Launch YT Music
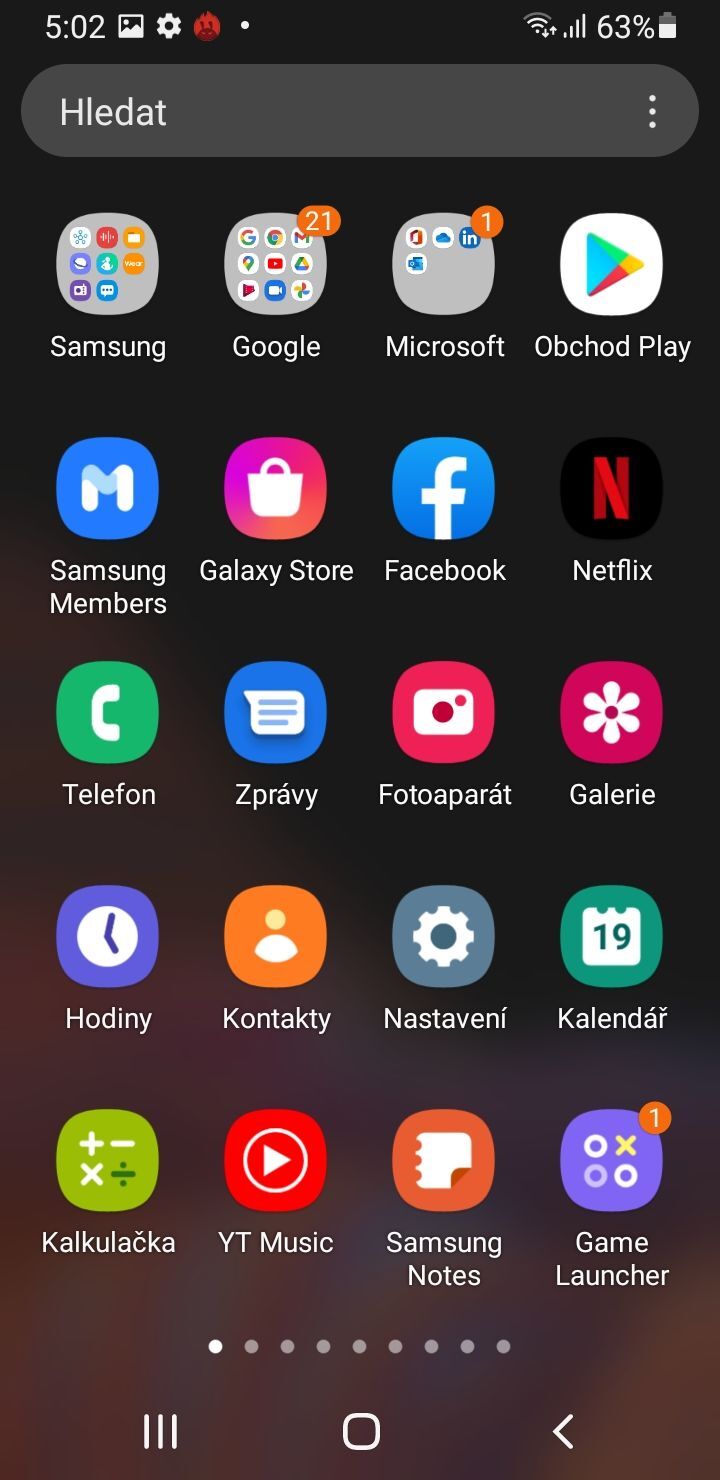720x1480 pixels. click(x=276, y=1160)
